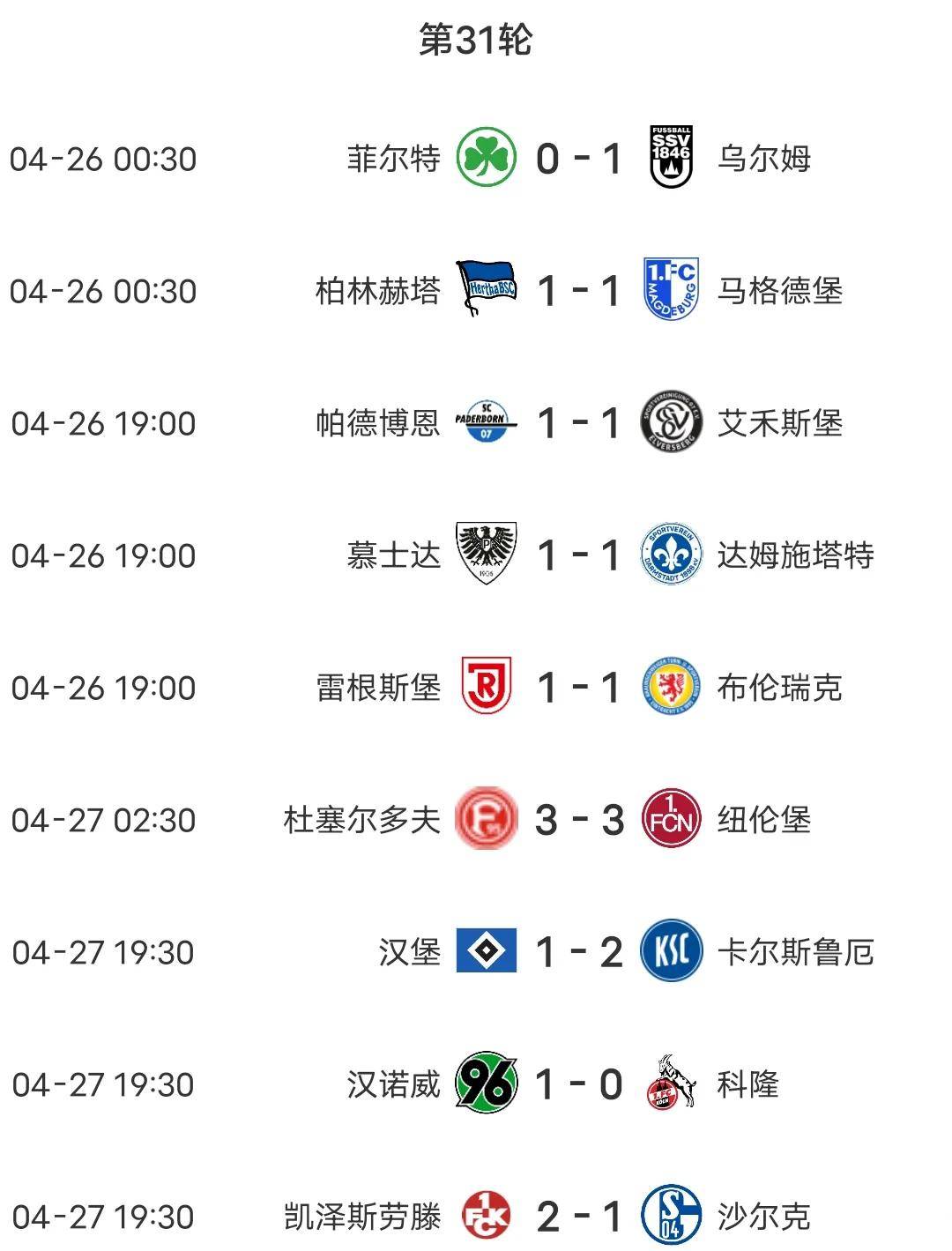Open the 菲尔特 vs 乌尔姆 match
Viewport: 952px width, 1251px height.
click(x=578, y=159)
